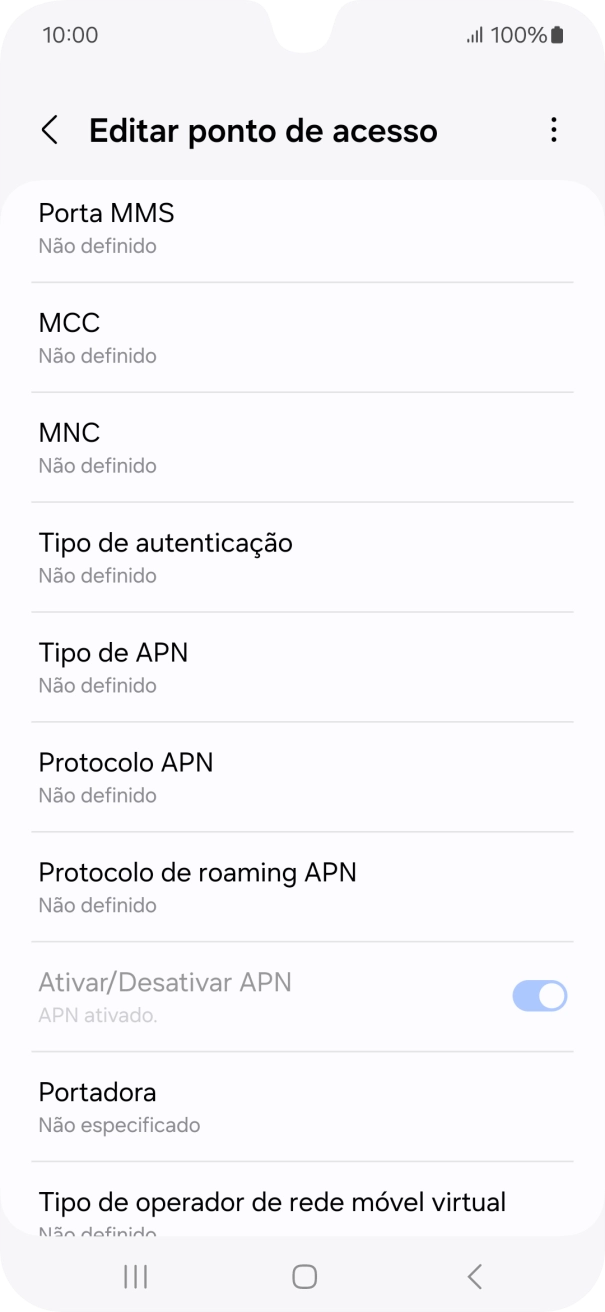Open the three-dot overflow menu
The image size is (605, 1312).
(554, 130)
